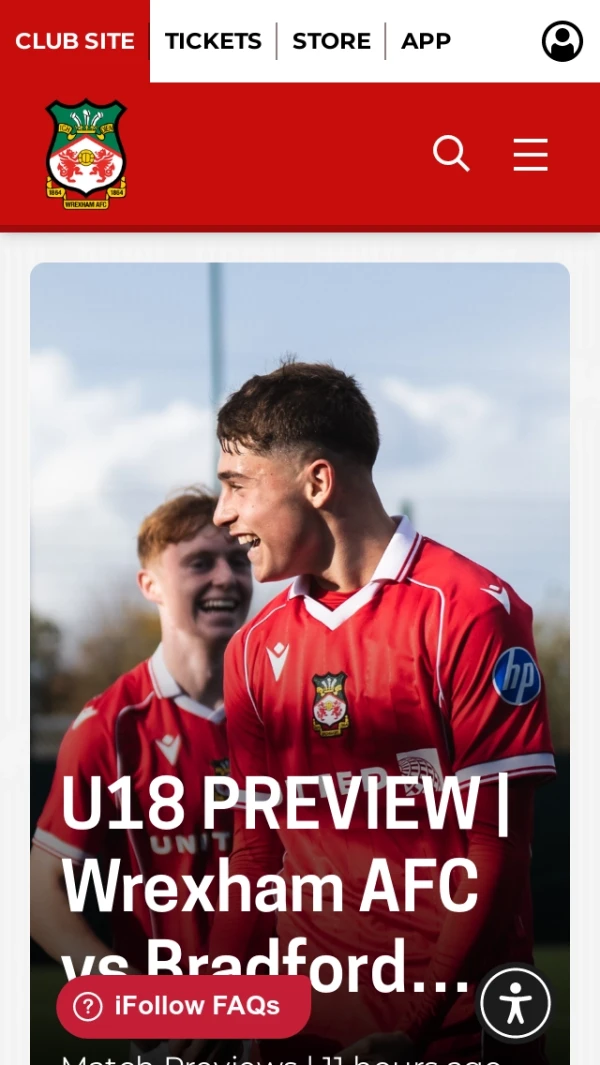
Task: Open the search magnifier
Action: point(451,154)
